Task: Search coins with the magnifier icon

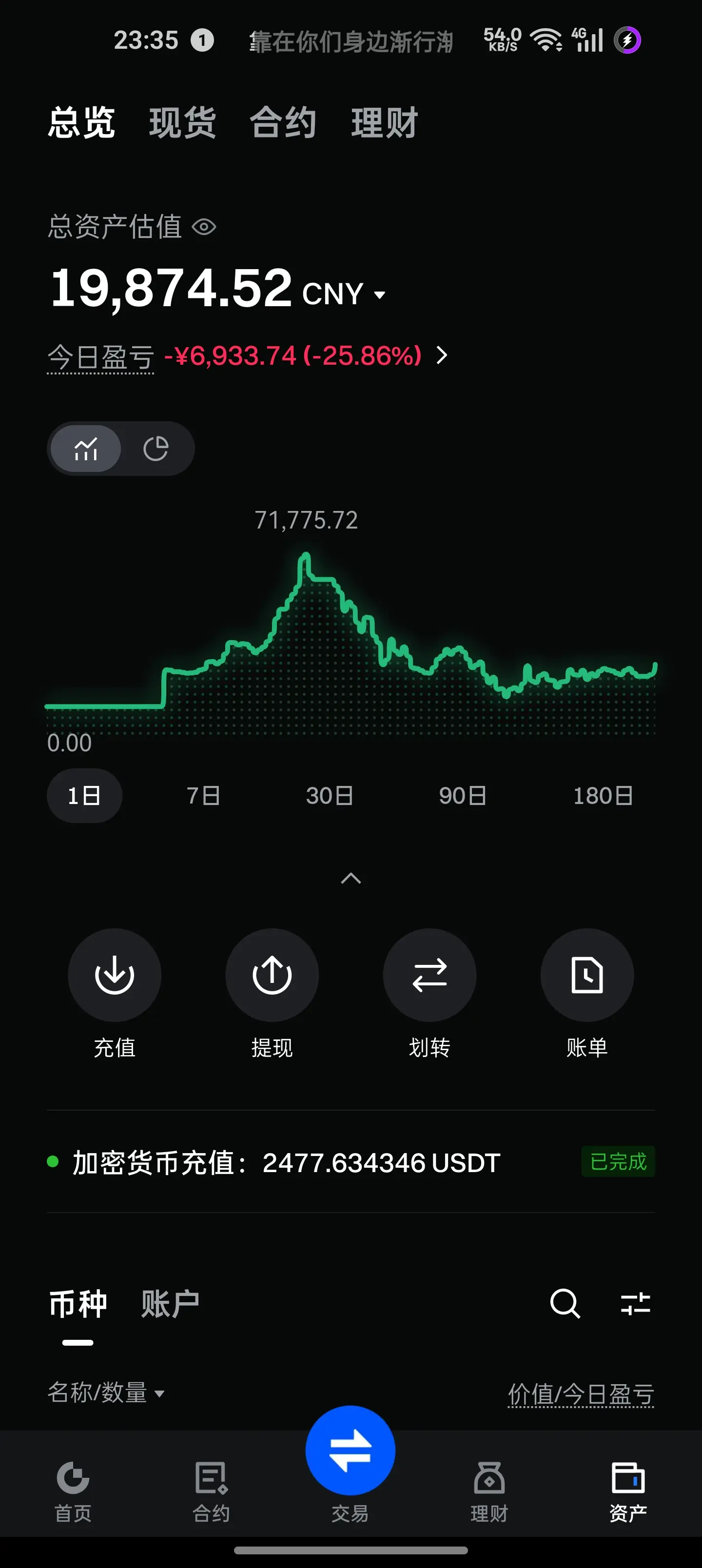Action: (x=565, y=1304)
